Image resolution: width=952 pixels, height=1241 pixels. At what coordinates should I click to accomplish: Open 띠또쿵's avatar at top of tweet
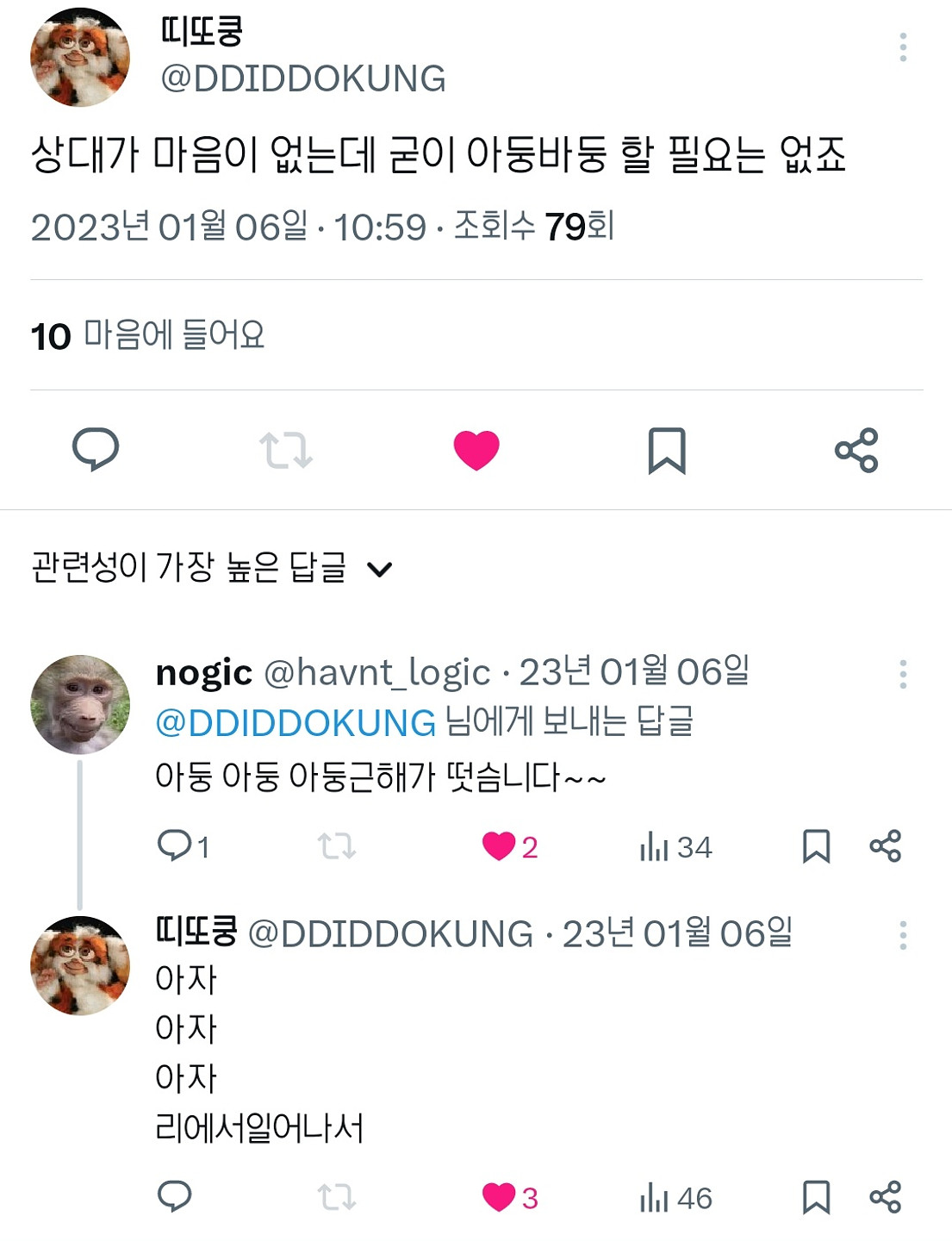(x=80, y=57)
